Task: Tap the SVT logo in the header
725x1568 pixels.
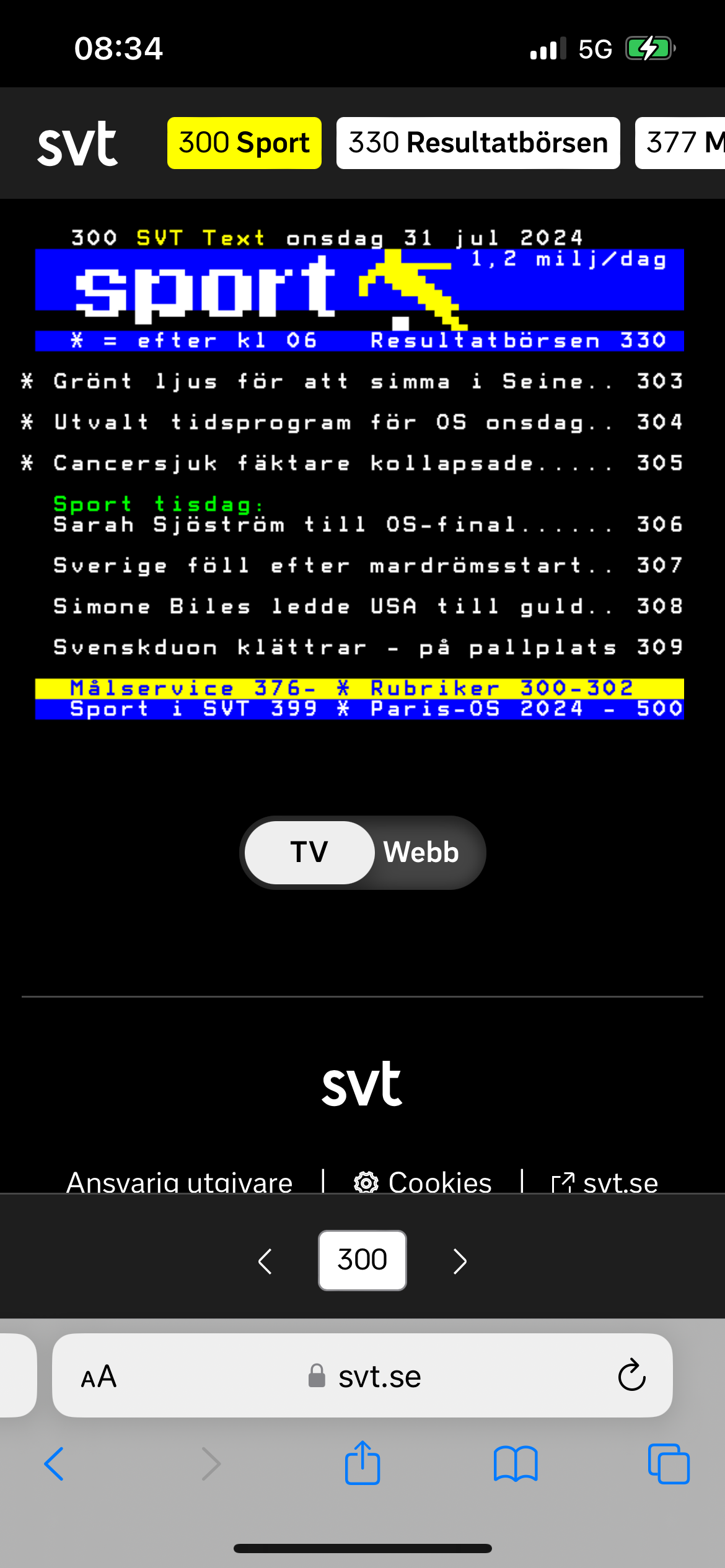Action: (x=77, y=143)
